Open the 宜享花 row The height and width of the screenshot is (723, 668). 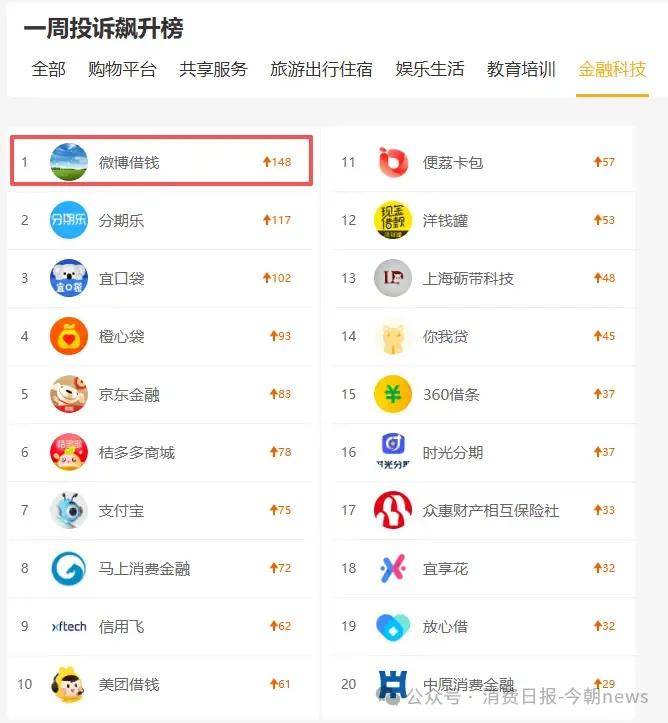click(445, 568)
